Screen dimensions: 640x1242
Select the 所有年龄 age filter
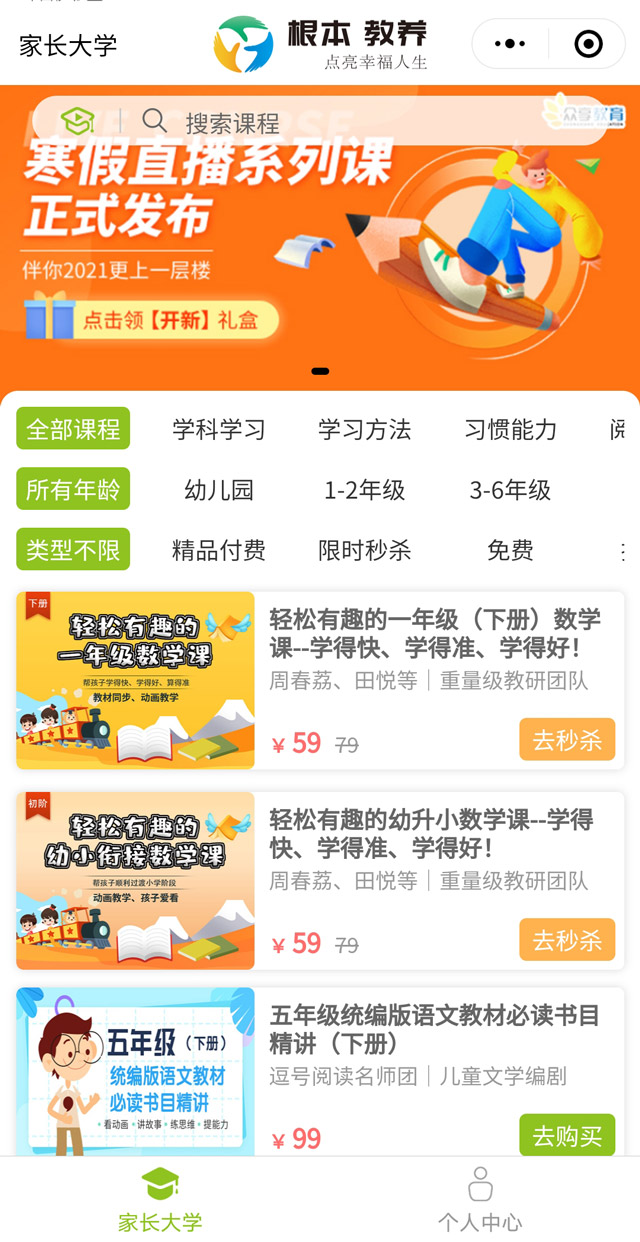[x=73, y=490]
